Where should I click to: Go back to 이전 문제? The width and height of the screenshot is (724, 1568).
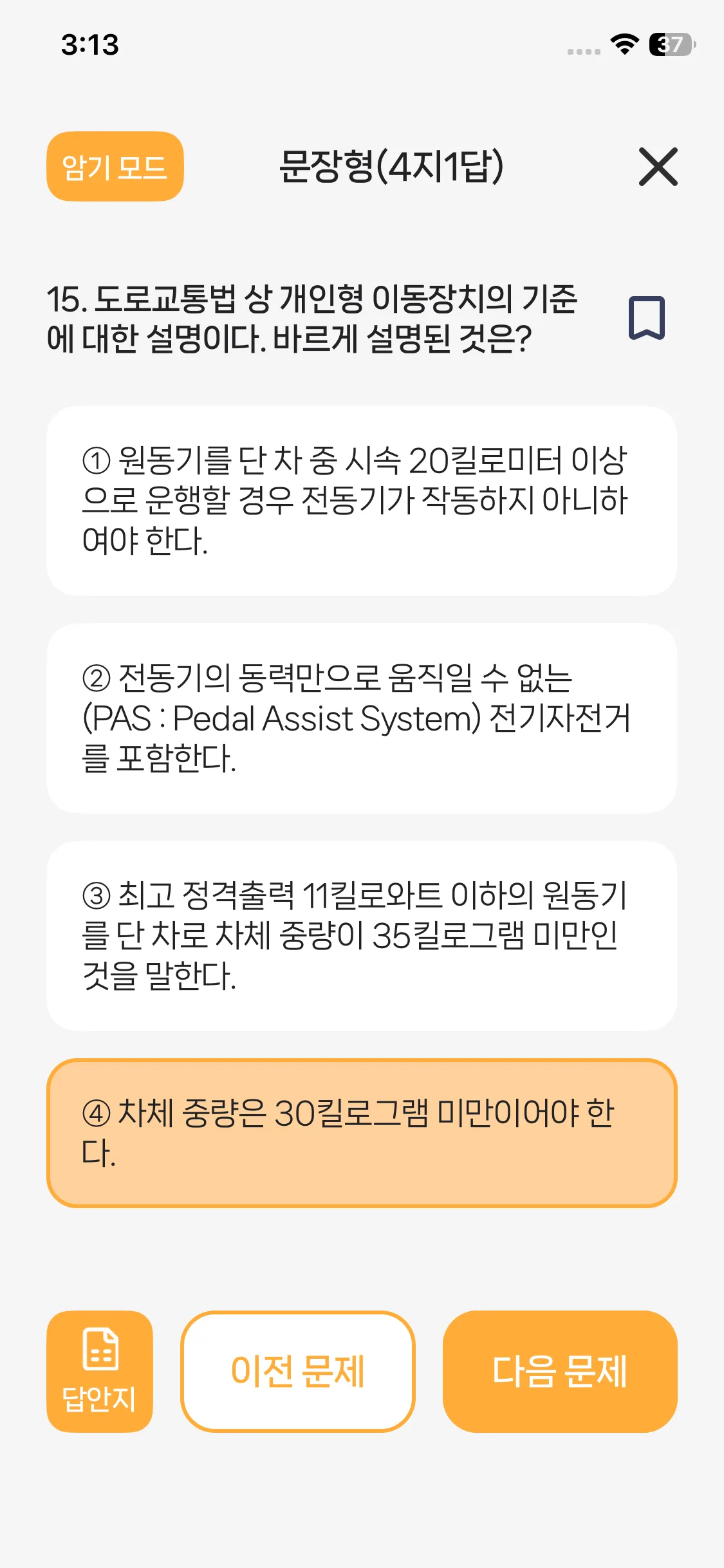298,1371
